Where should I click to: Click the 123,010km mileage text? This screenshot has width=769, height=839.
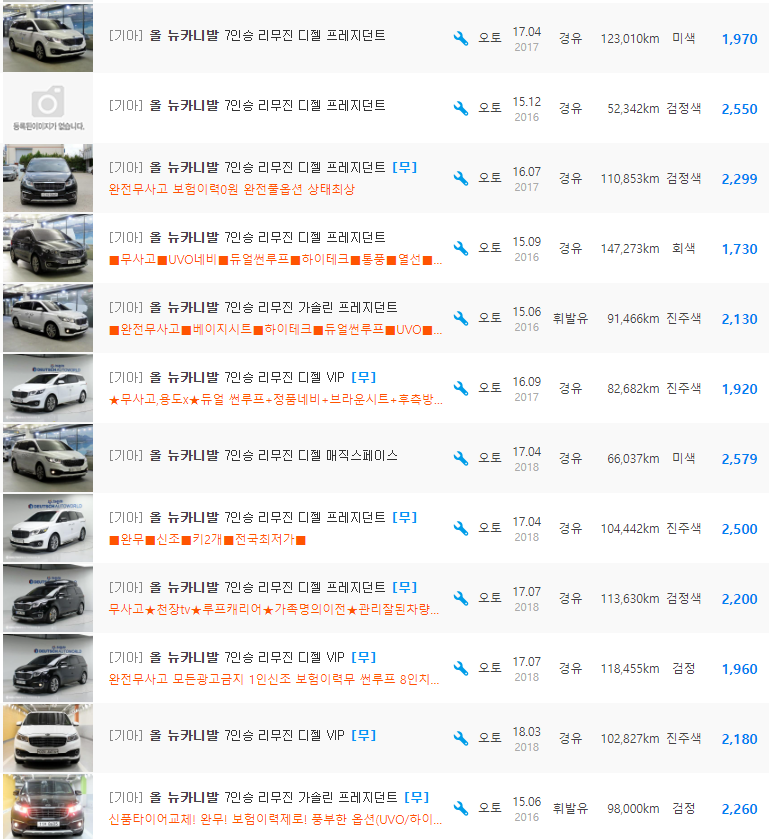click(630, 37)
